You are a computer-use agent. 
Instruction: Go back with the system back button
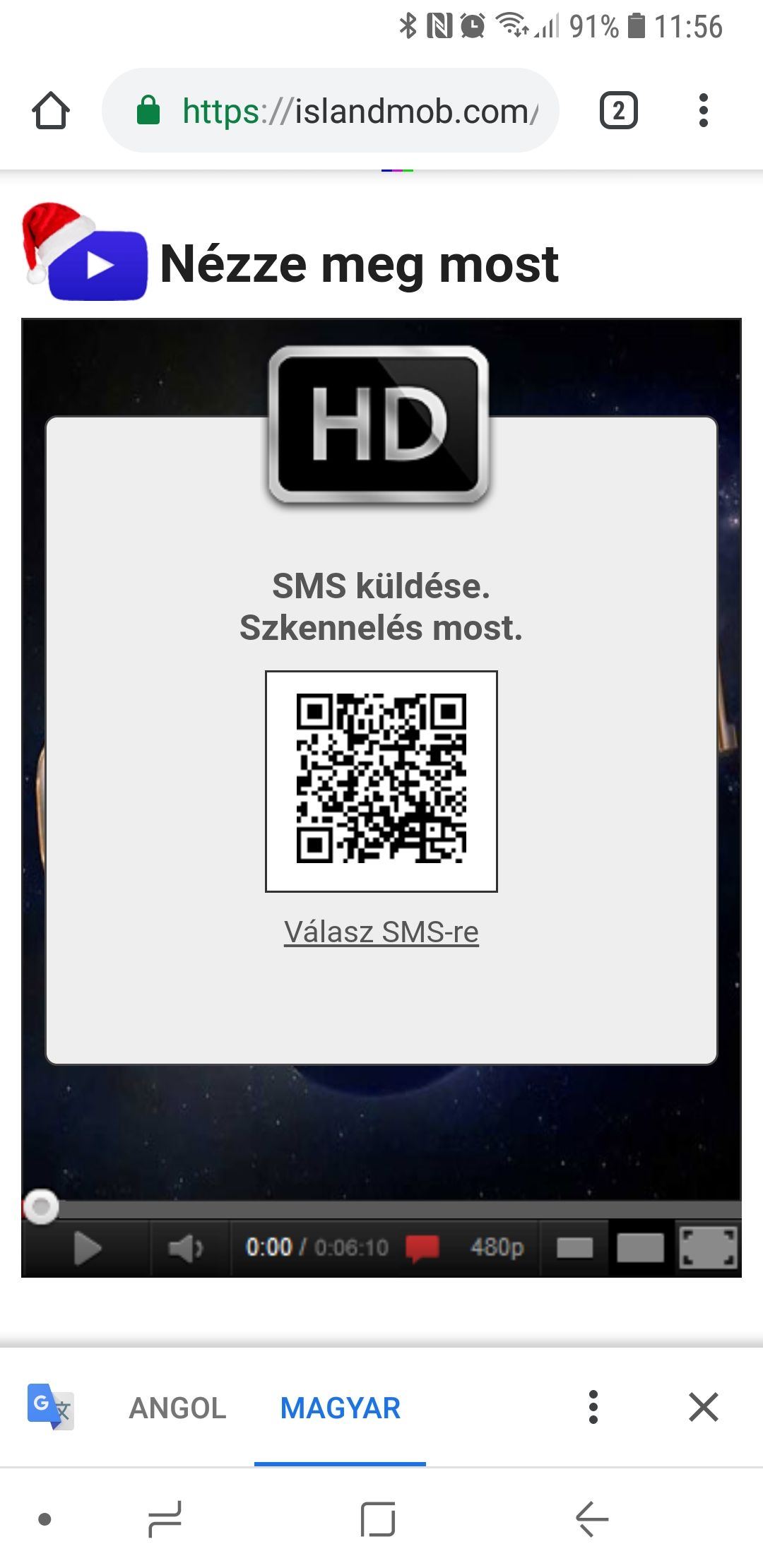pyautogui.click(x=592, y=1519)
